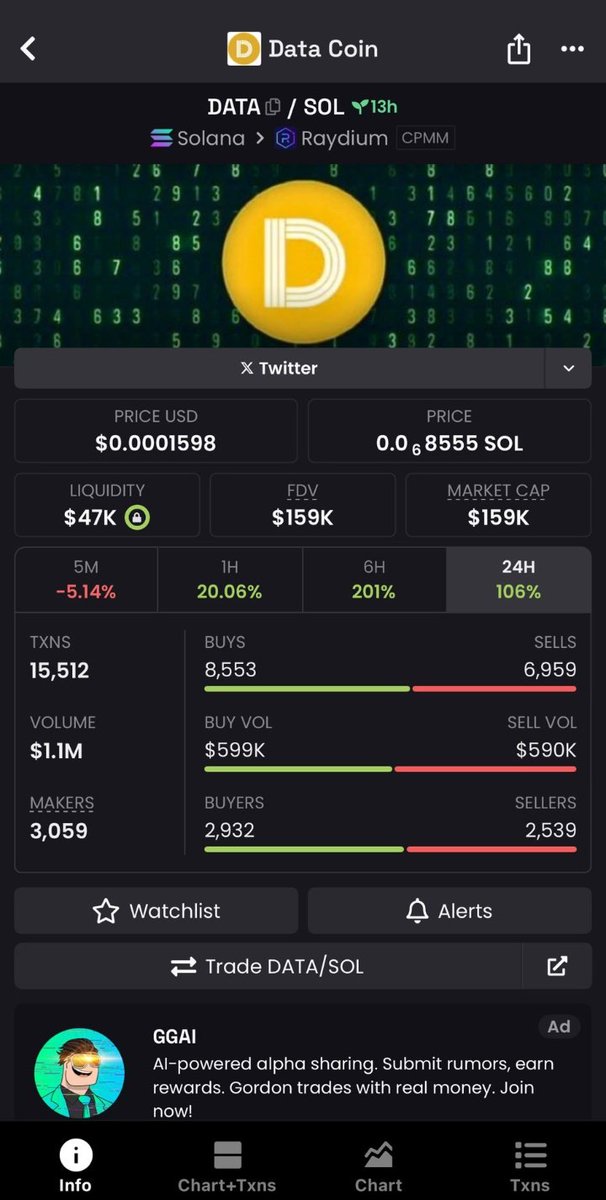Select the 24H timeframe

coord(518,580)
